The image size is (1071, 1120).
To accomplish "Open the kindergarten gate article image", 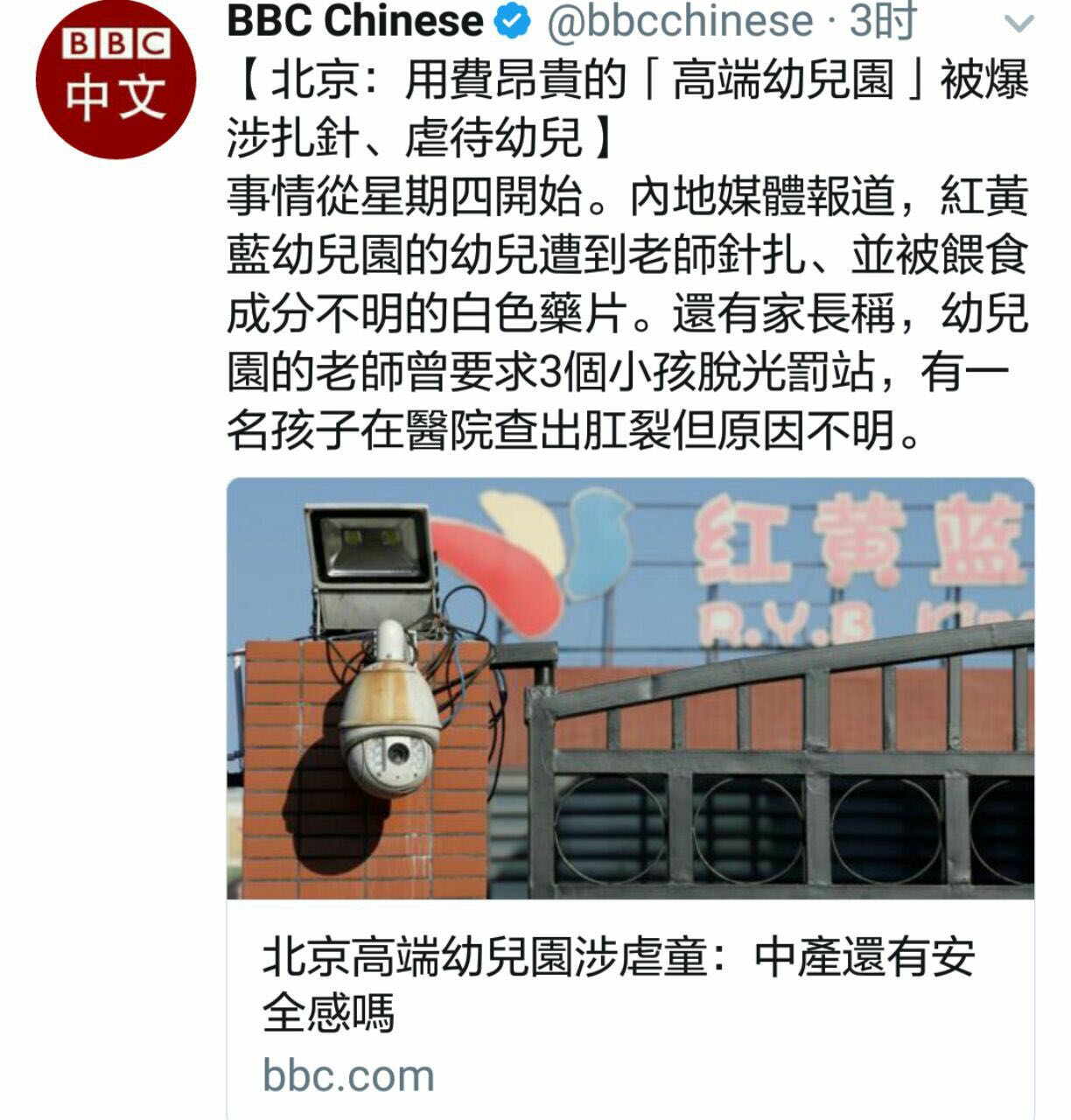I will point(630,688).
